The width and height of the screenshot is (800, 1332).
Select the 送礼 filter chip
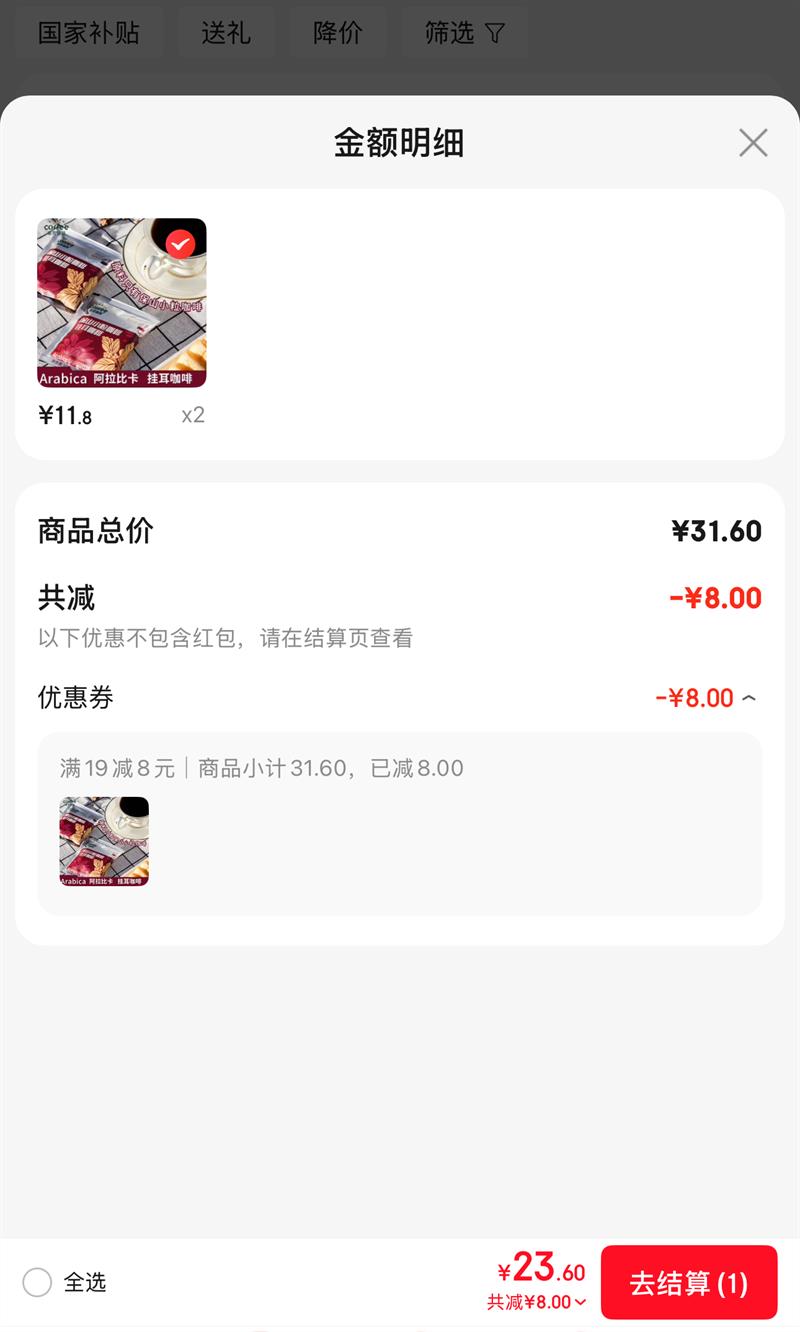point(226,33)
